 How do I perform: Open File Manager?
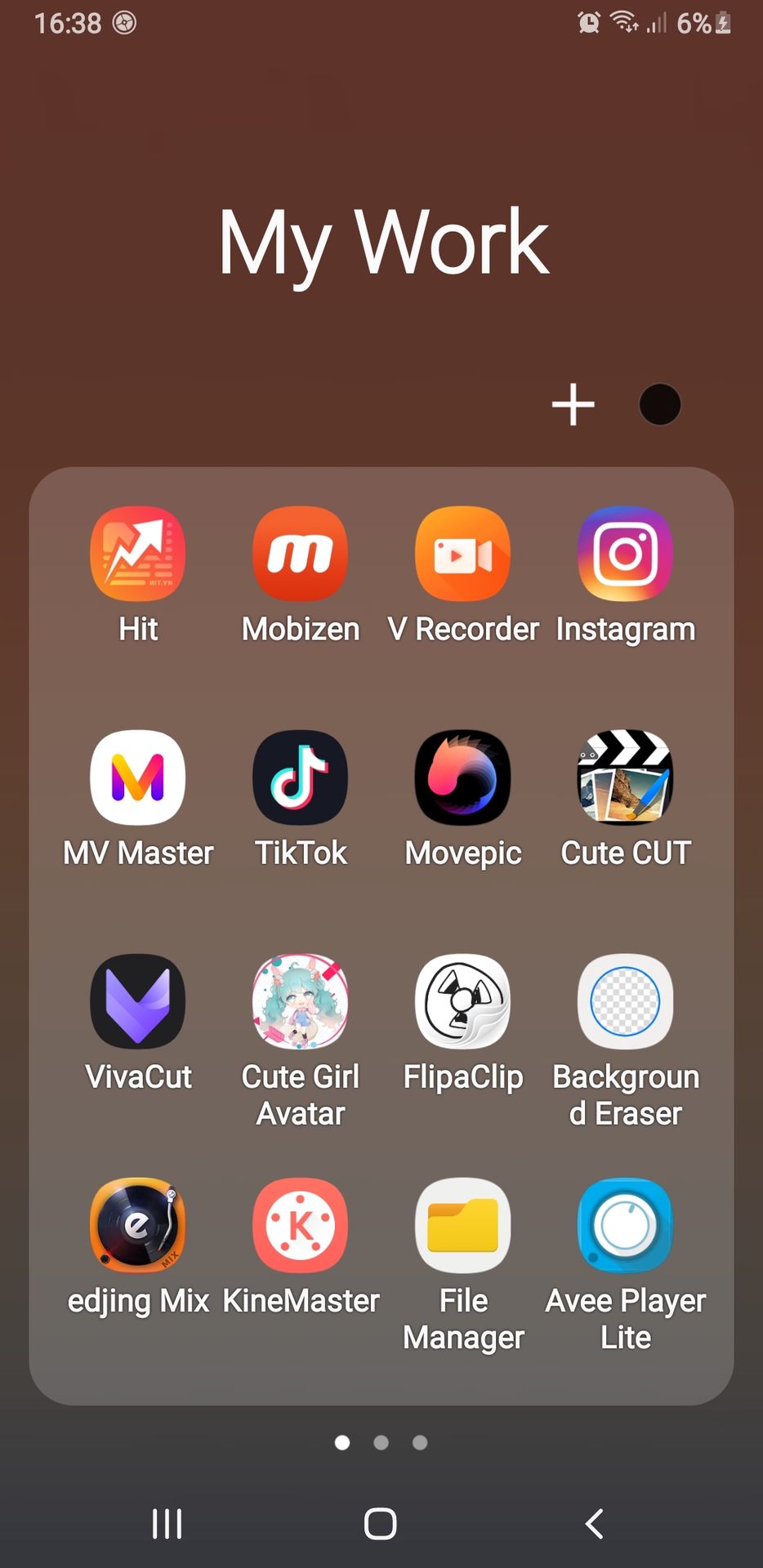(x=462, y=1225)
